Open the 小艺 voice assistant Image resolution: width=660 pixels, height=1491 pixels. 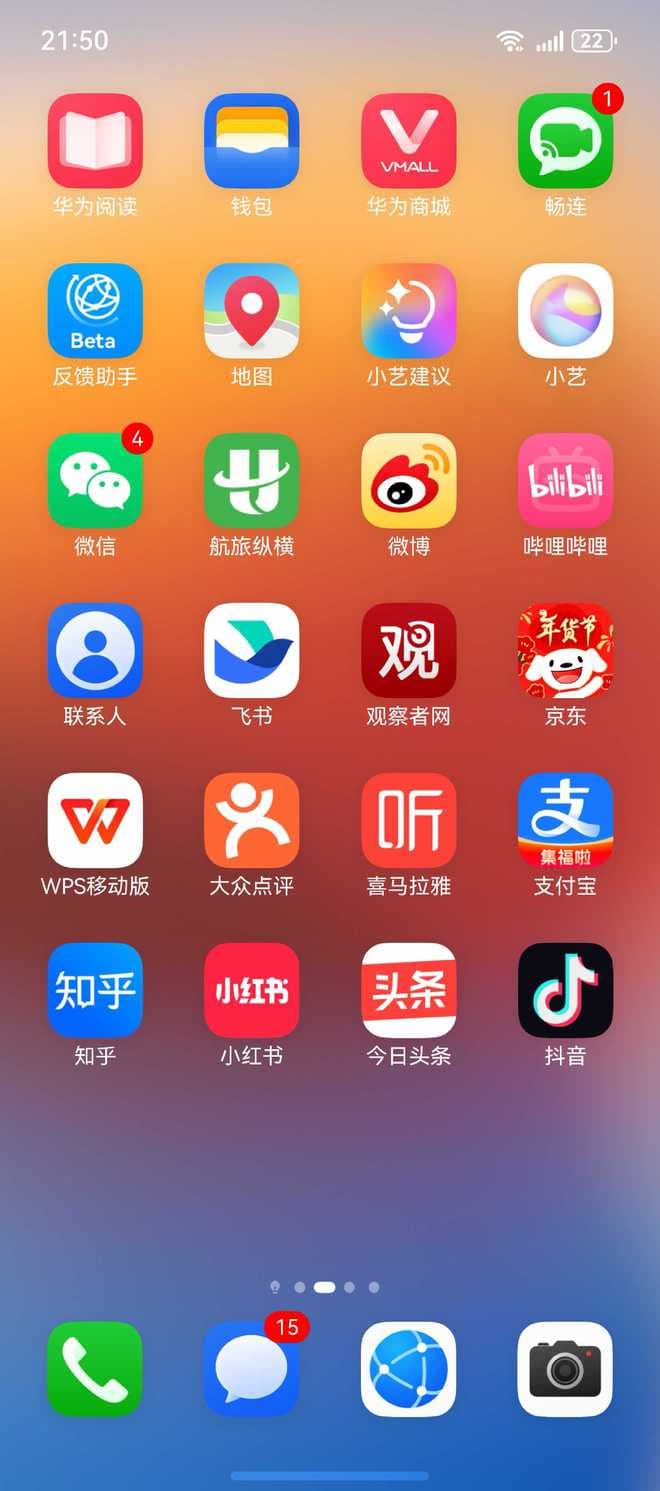coord(565,311)
